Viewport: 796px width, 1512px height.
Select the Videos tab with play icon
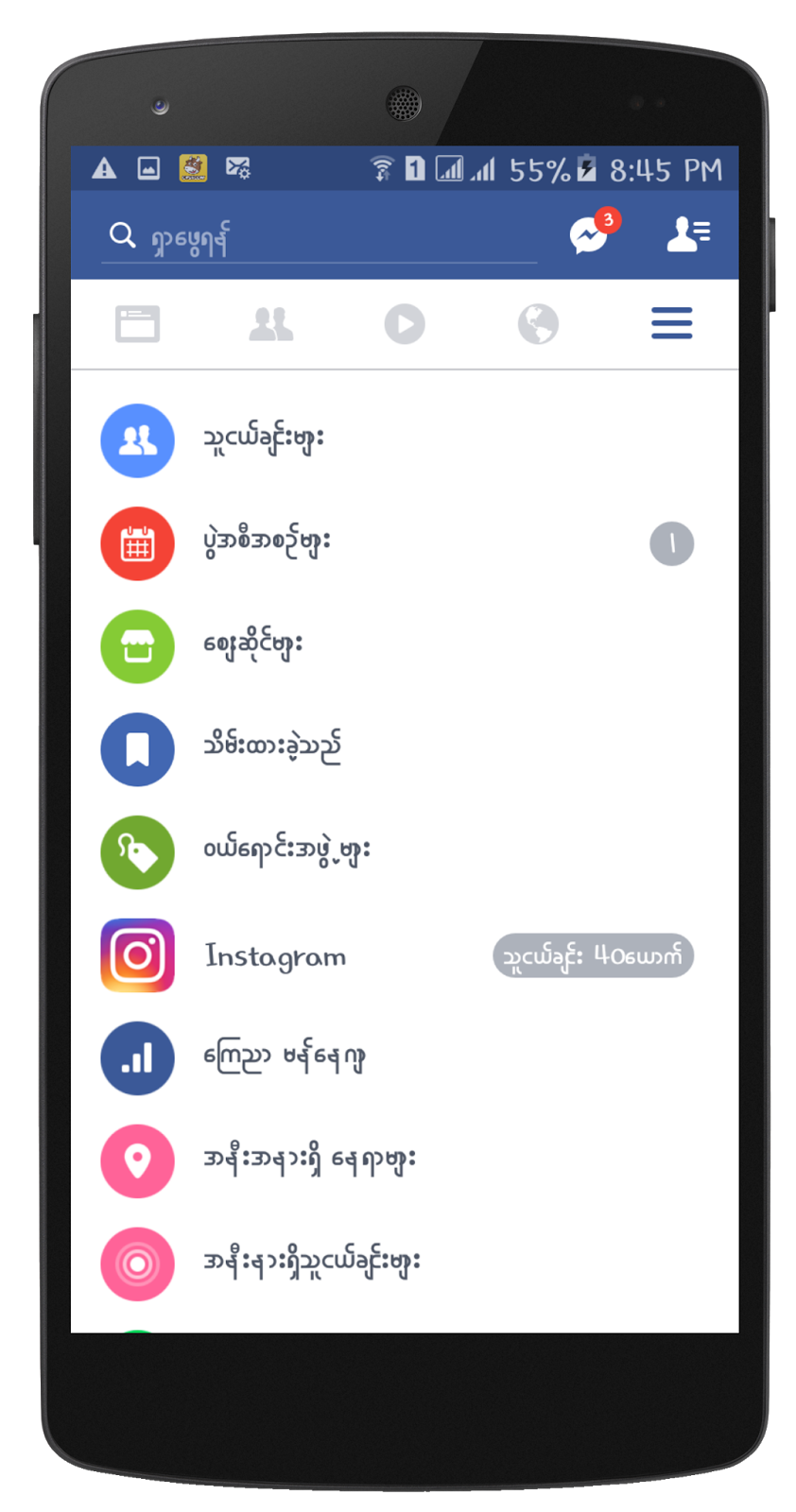pyautogui.click(x=405, y=323)
